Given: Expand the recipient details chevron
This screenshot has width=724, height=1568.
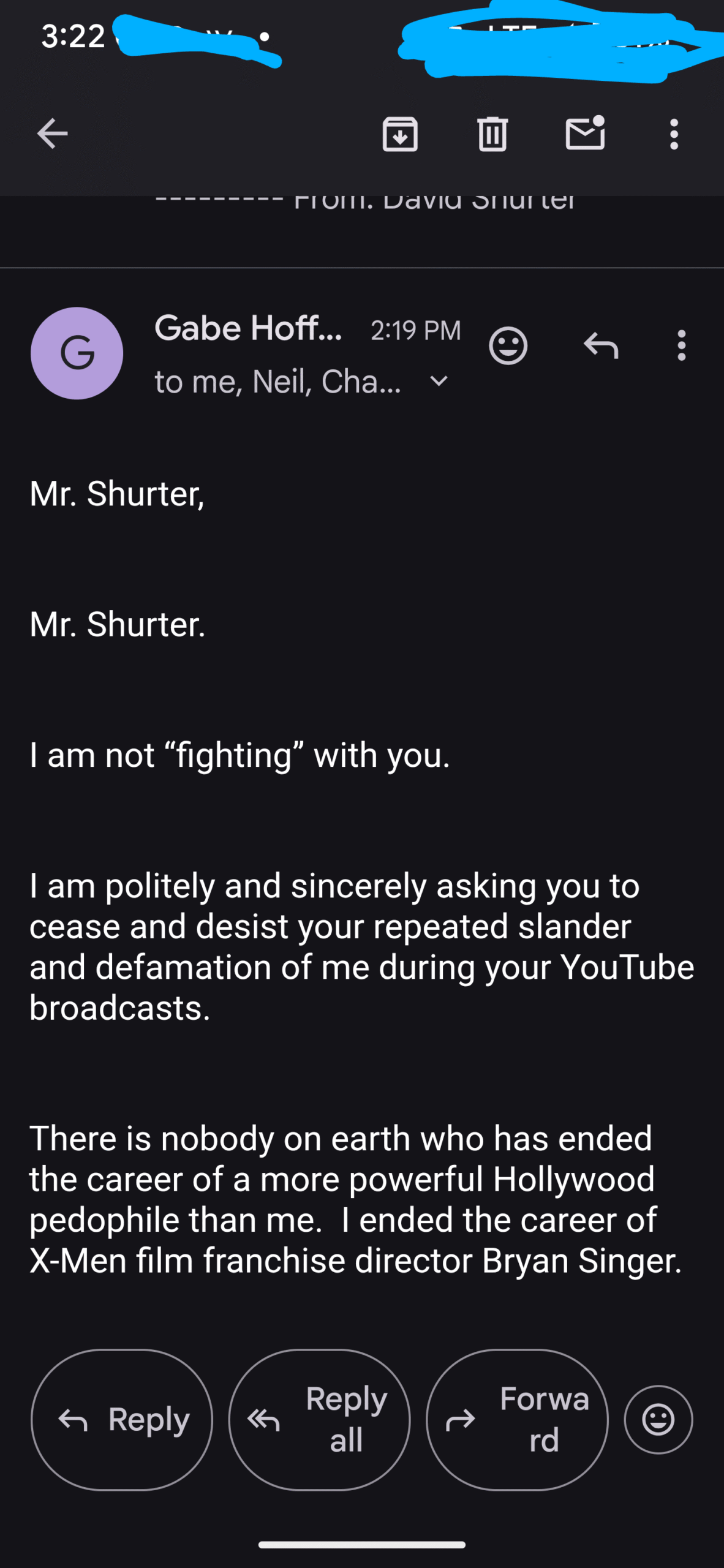Looking at the screenshot, I should tap(439, 381).
